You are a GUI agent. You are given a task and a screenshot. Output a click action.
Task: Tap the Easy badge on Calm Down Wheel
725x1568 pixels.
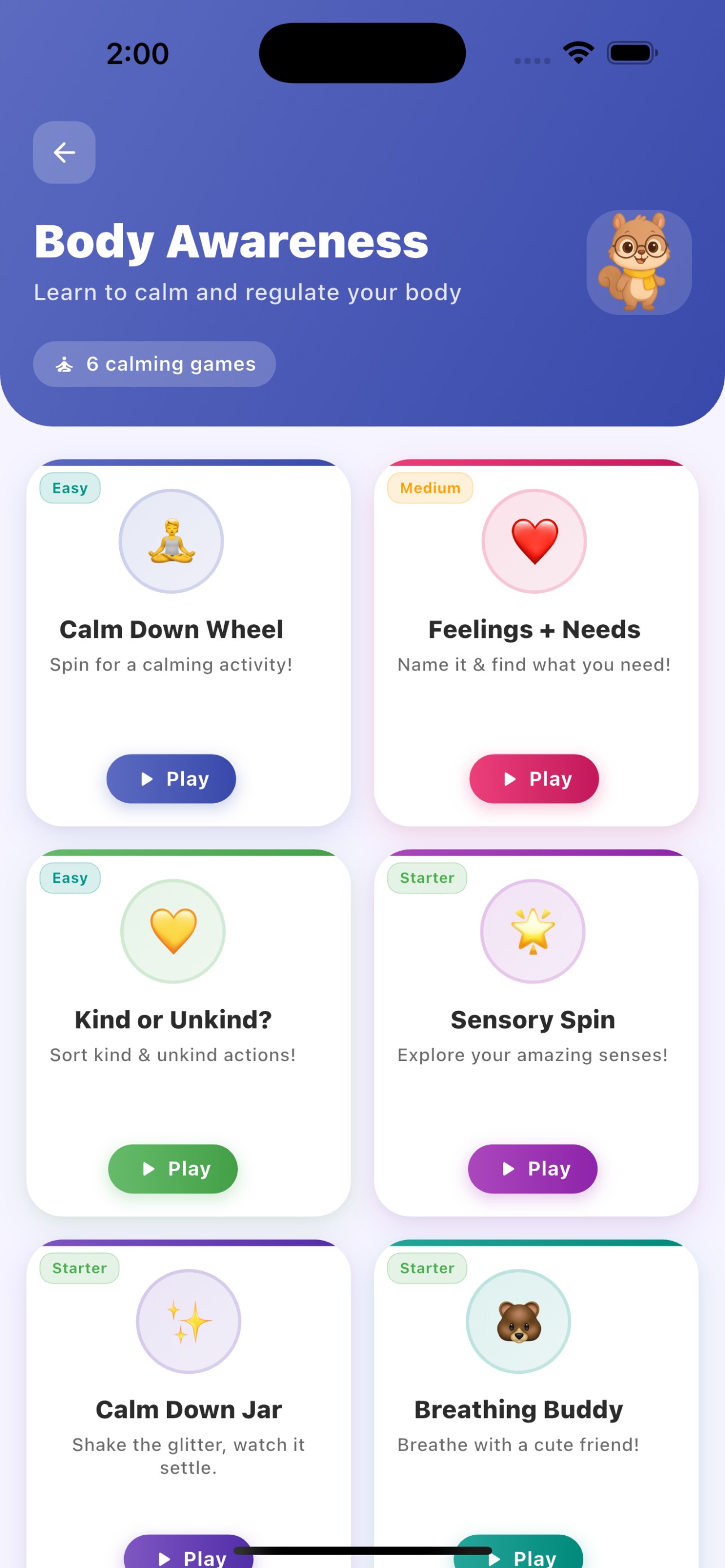(69, 488)
